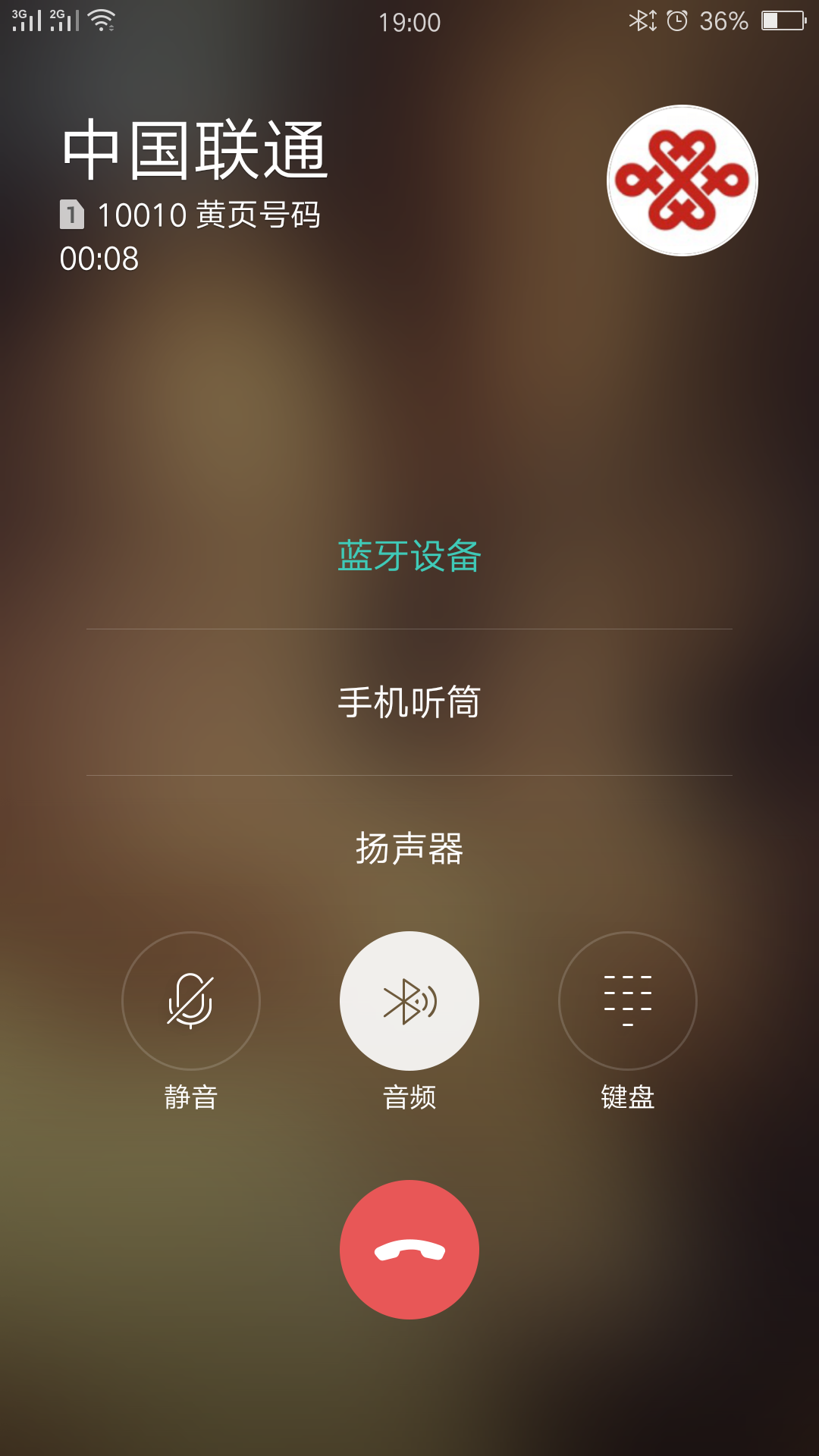Route call audio to 扬声器

click(x=409, y=848)
